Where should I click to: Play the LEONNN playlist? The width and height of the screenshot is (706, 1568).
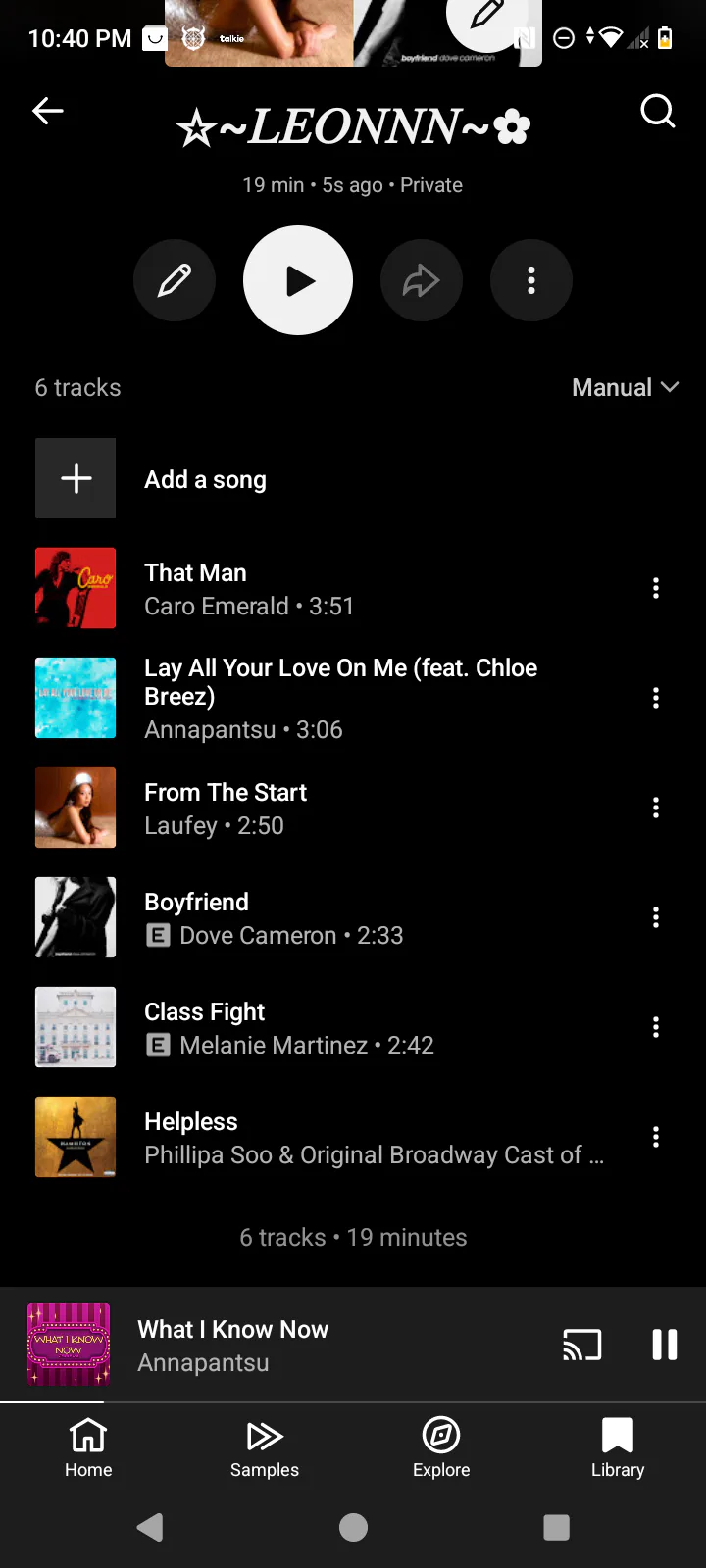coord(298,281)
